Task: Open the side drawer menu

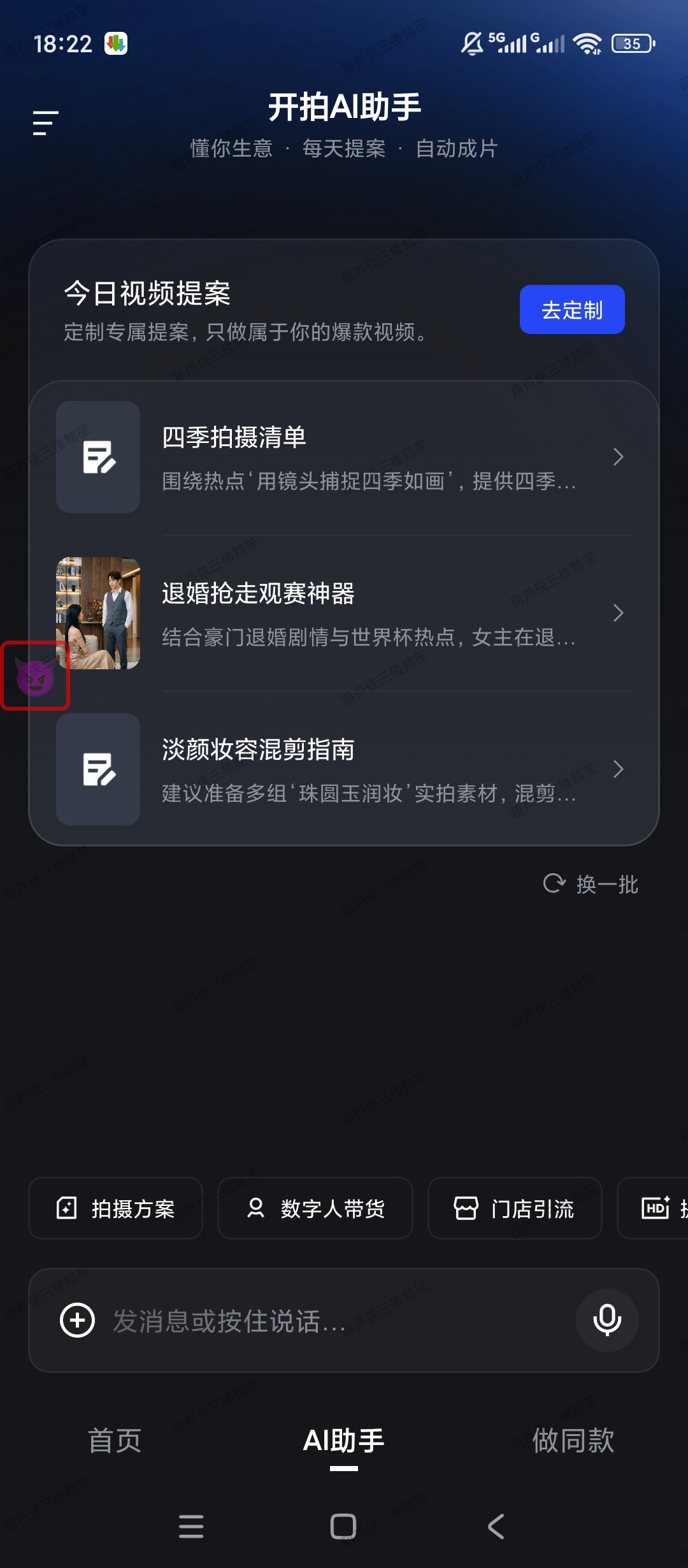Action: (x=46, y=122)
